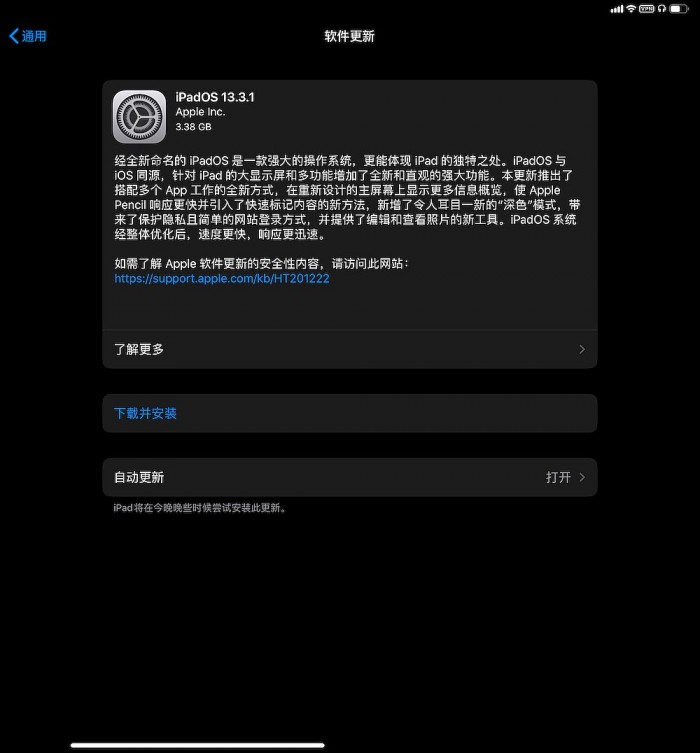Go back to 通用 settings
Image resolution: width=700 pixels, height=753 pixels.
coord(28,36)
